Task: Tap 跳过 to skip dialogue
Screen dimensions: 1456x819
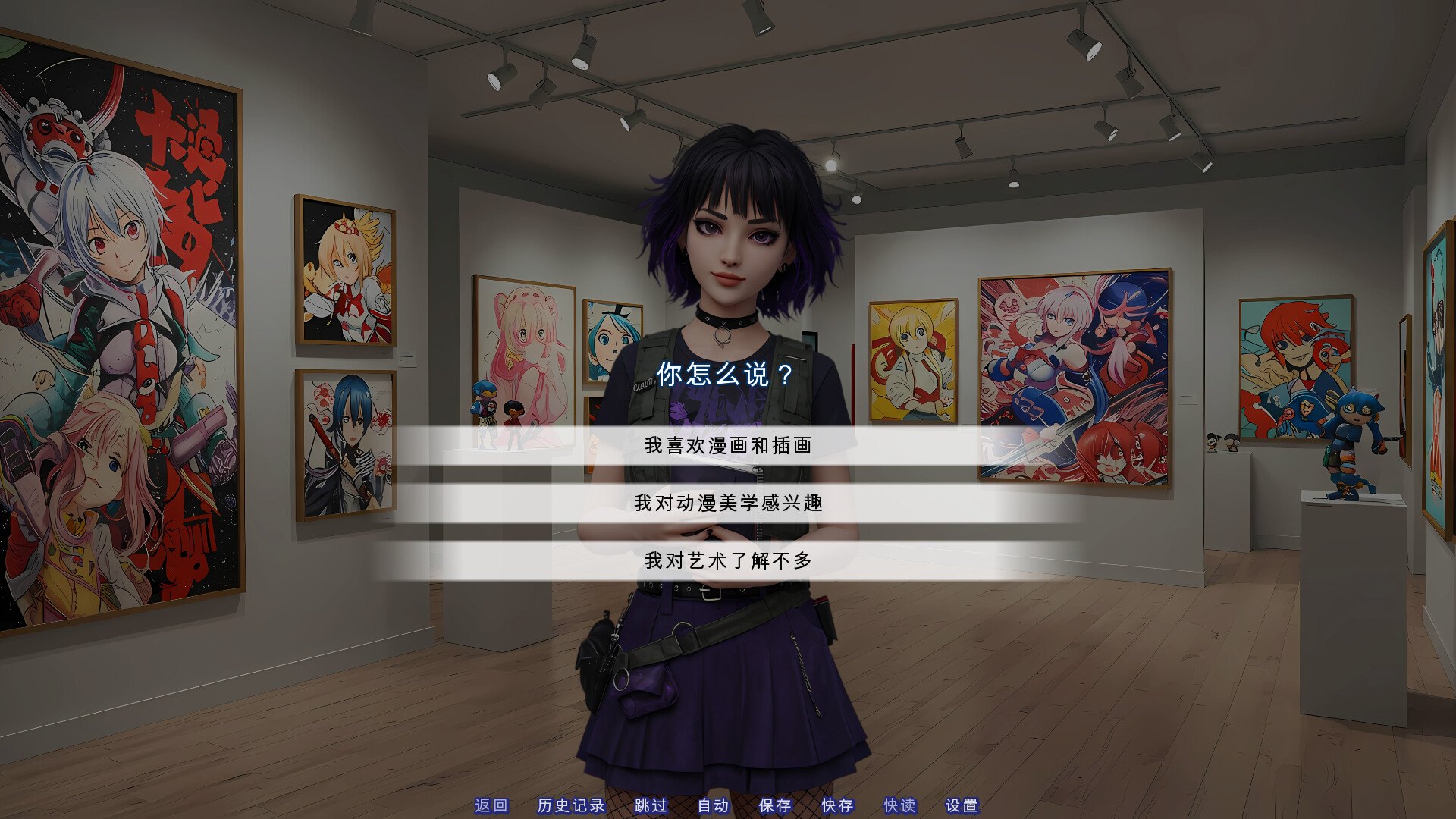Action: 651,805
